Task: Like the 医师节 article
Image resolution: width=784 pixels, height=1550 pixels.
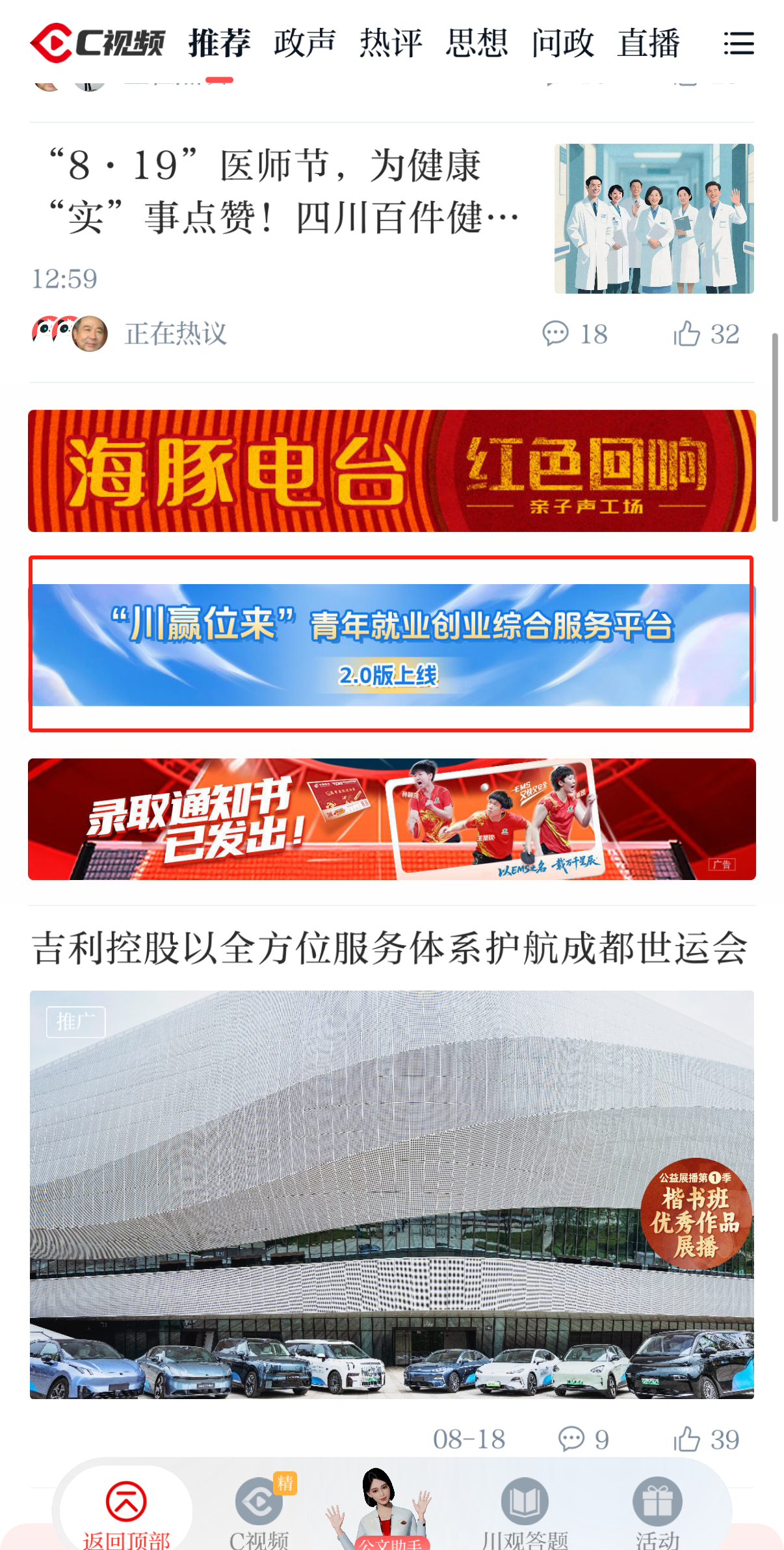Action: click(x=706, y=334)
